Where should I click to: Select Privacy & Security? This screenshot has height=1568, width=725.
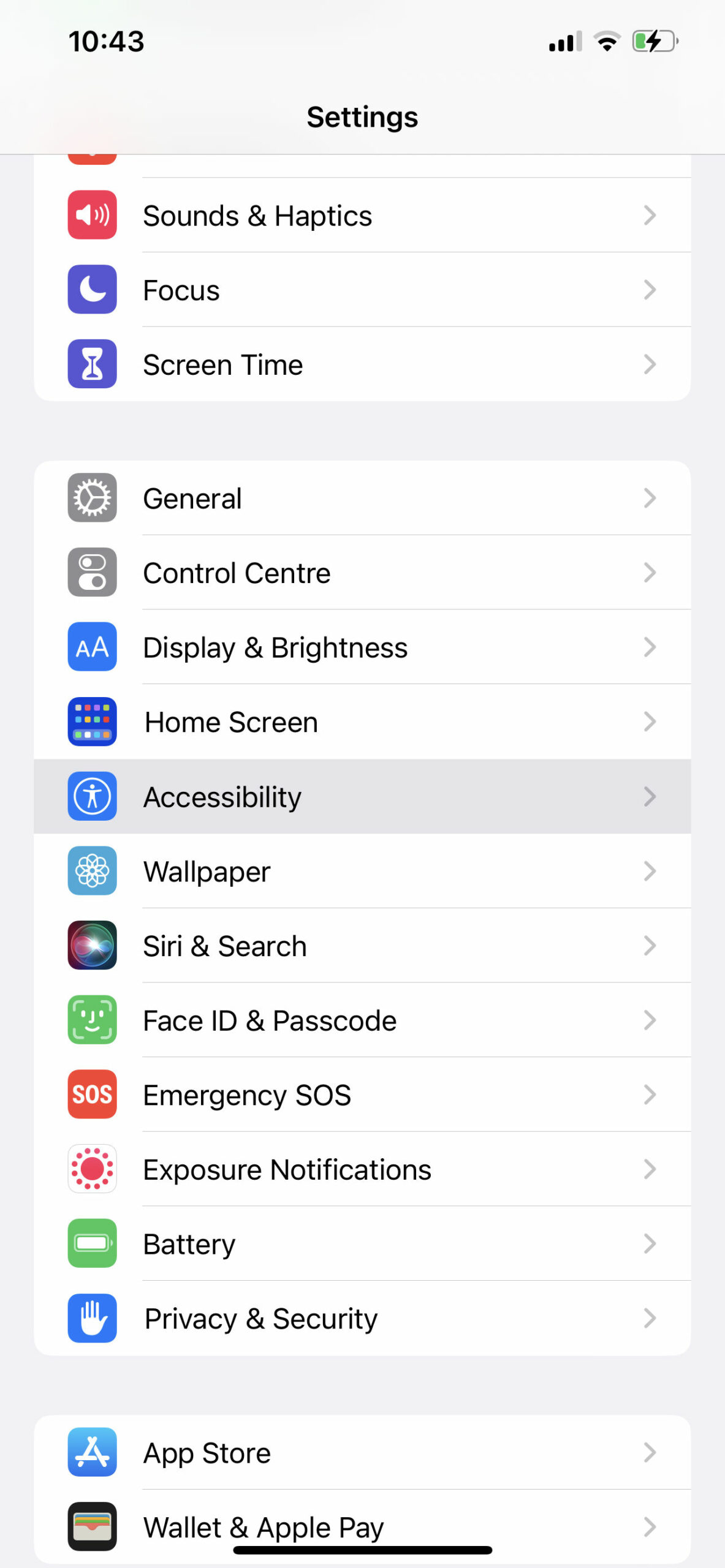coord(362,1318)
